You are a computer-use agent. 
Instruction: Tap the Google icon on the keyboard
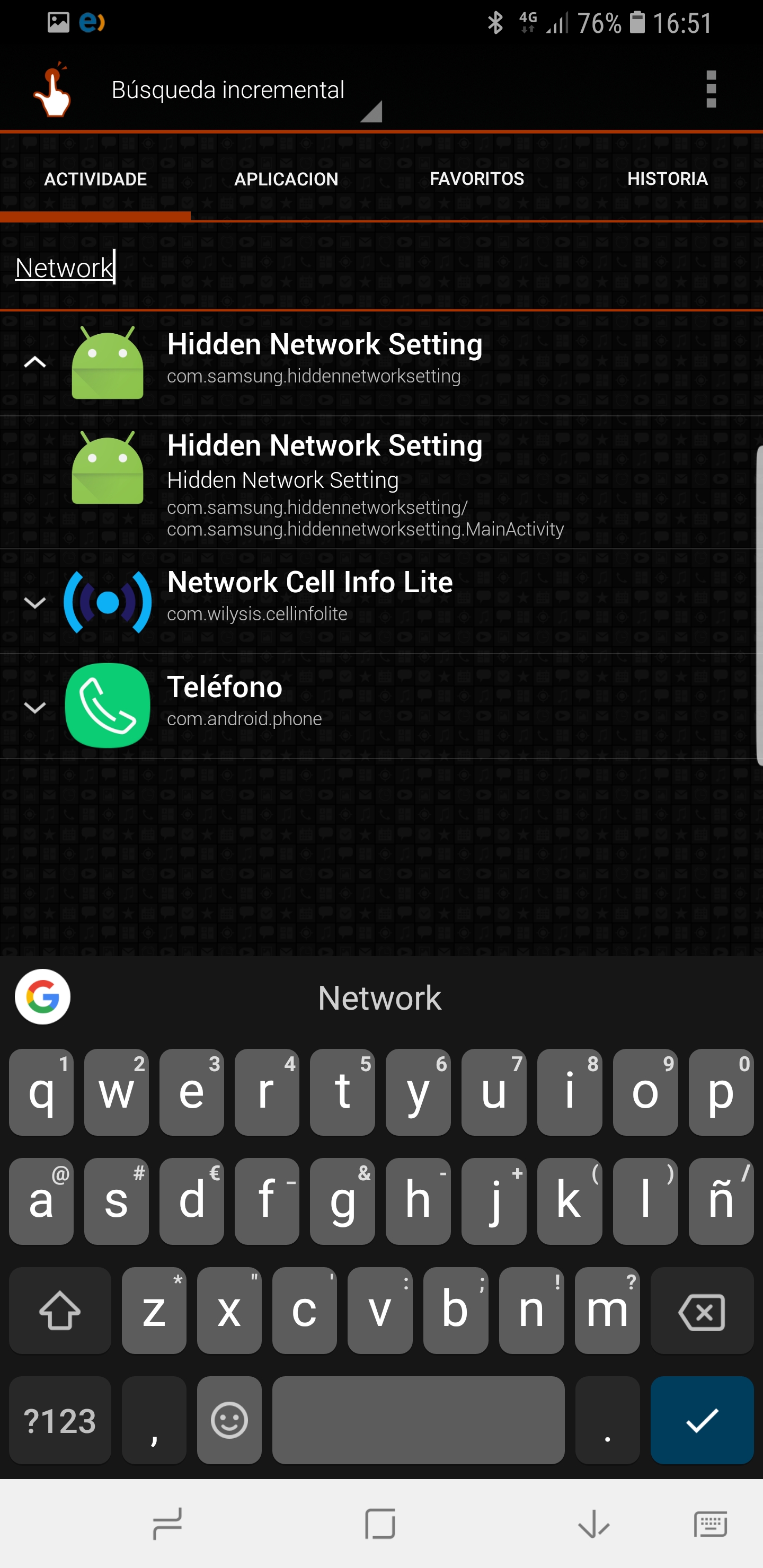pos(42,996)
